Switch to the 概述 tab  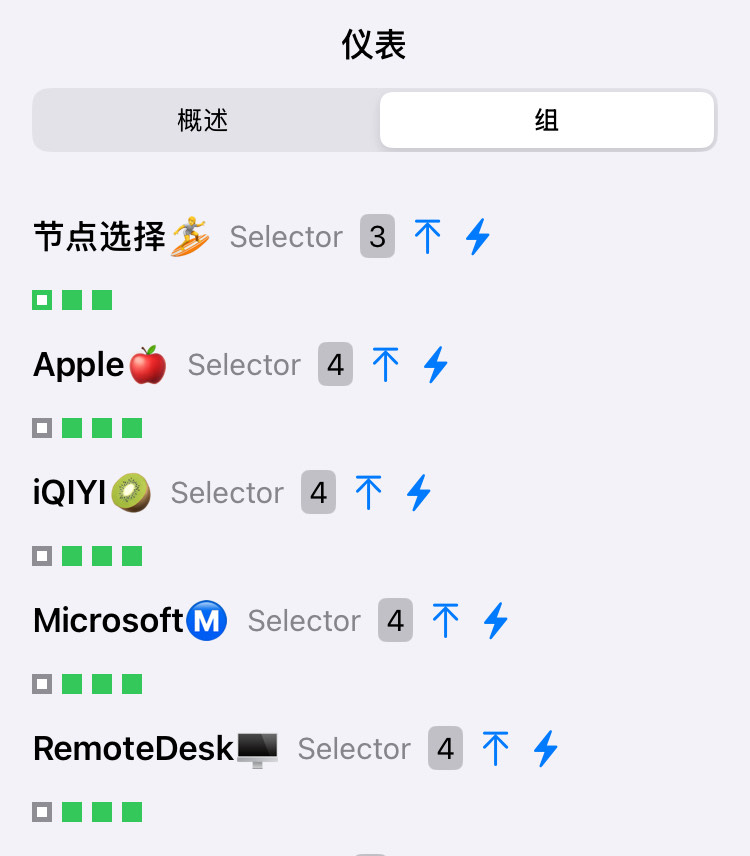[x=203, y=120]
